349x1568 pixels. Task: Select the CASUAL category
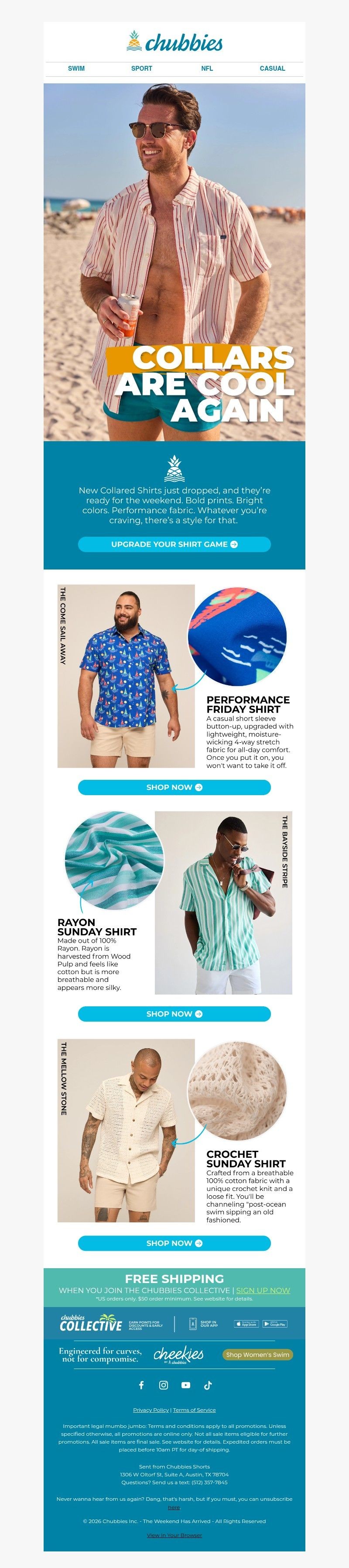[272, 69]
